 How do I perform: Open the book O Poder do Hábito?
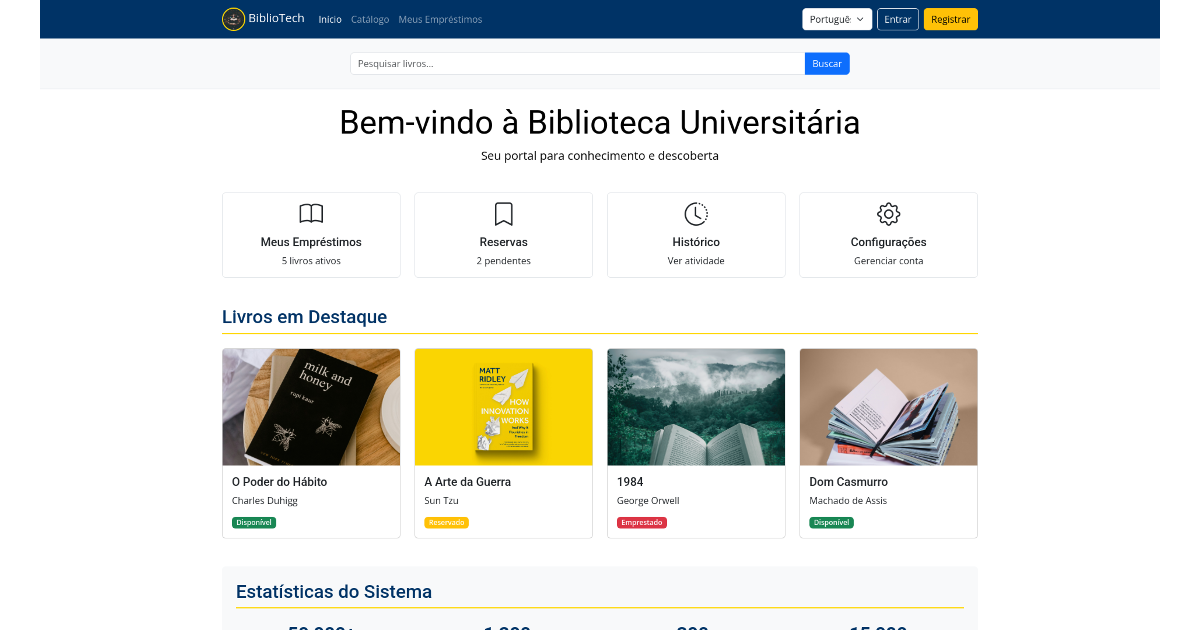coord(311,442)
